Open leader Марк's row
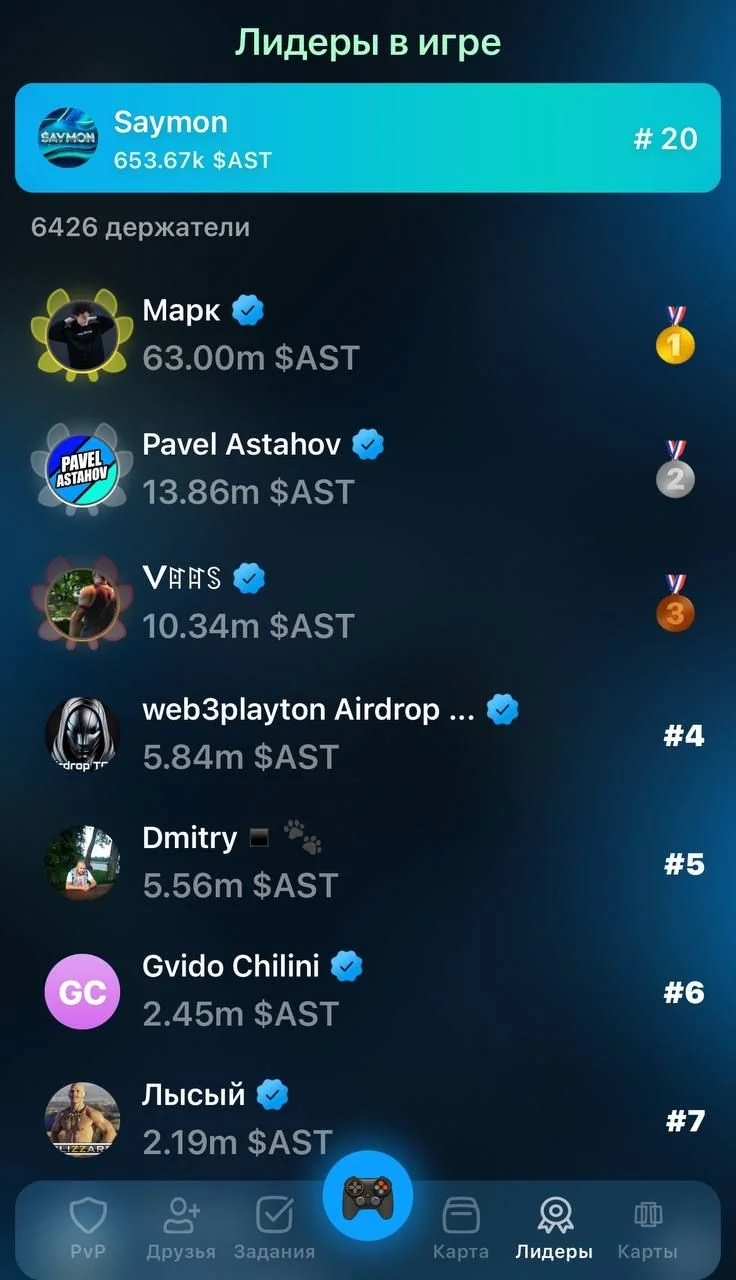This screenshot has height=1280, width=736. click(x=368, y=334)
